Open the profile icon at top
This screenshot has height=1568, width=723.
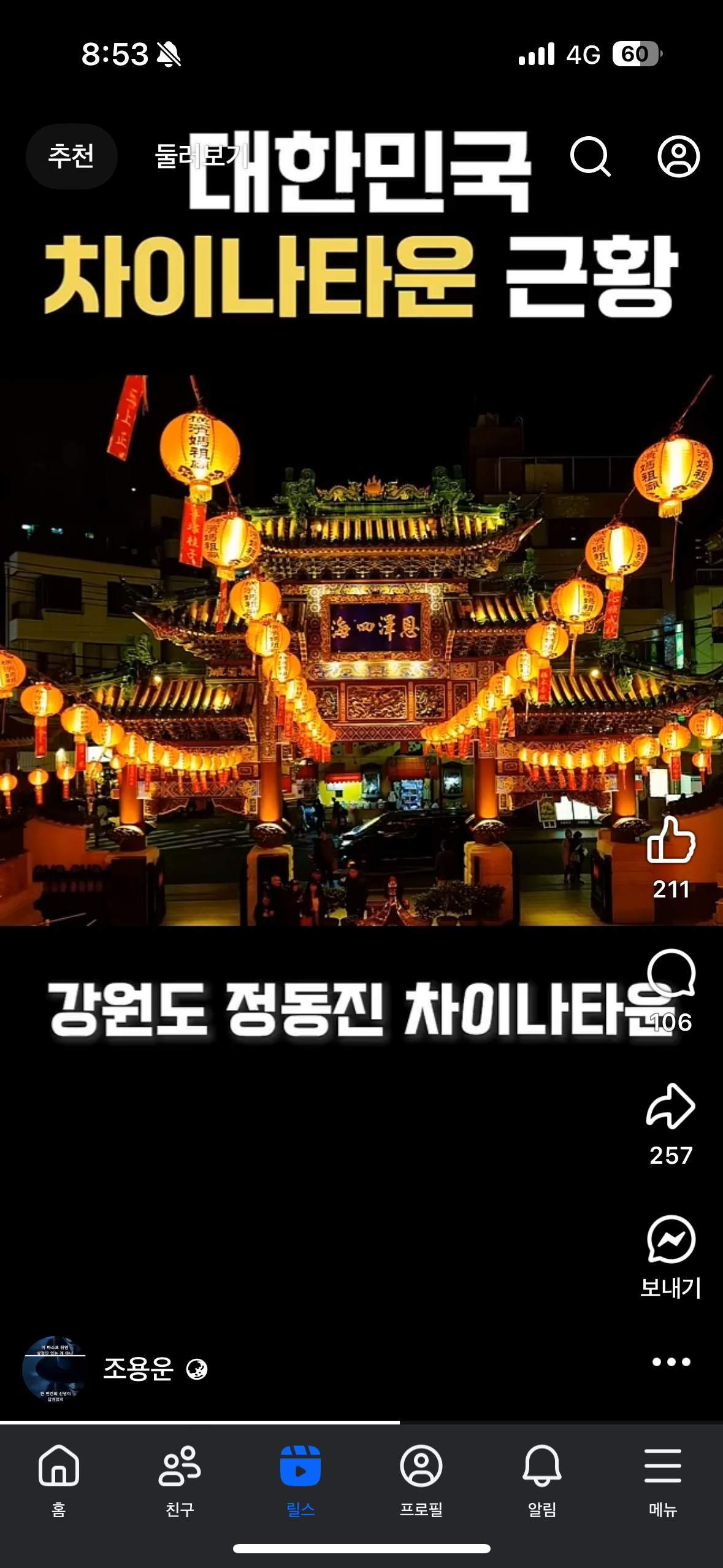[678, 156]
